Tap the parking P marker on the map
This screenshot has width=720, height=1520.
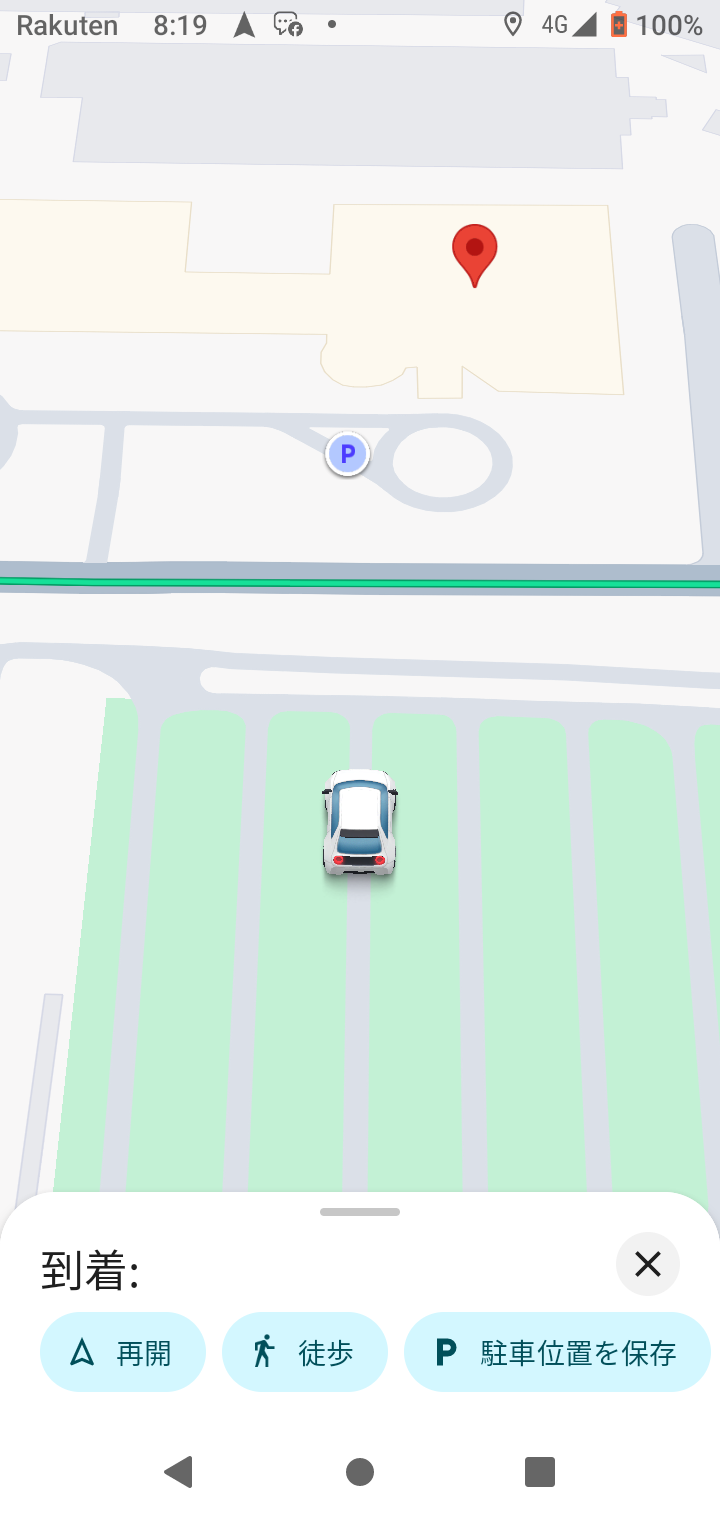[348, 455]
